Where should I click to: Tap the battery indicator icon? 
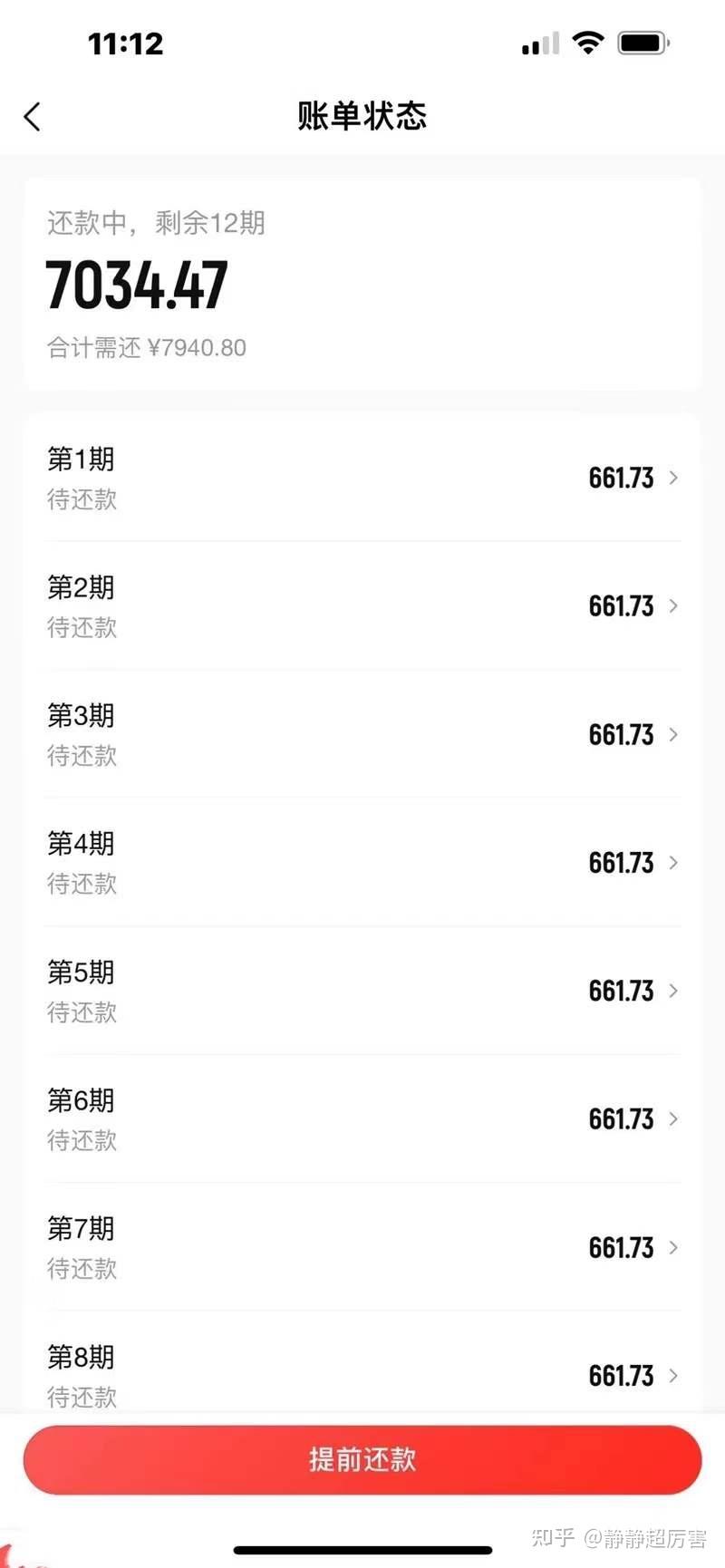click(x=643, y=42)
